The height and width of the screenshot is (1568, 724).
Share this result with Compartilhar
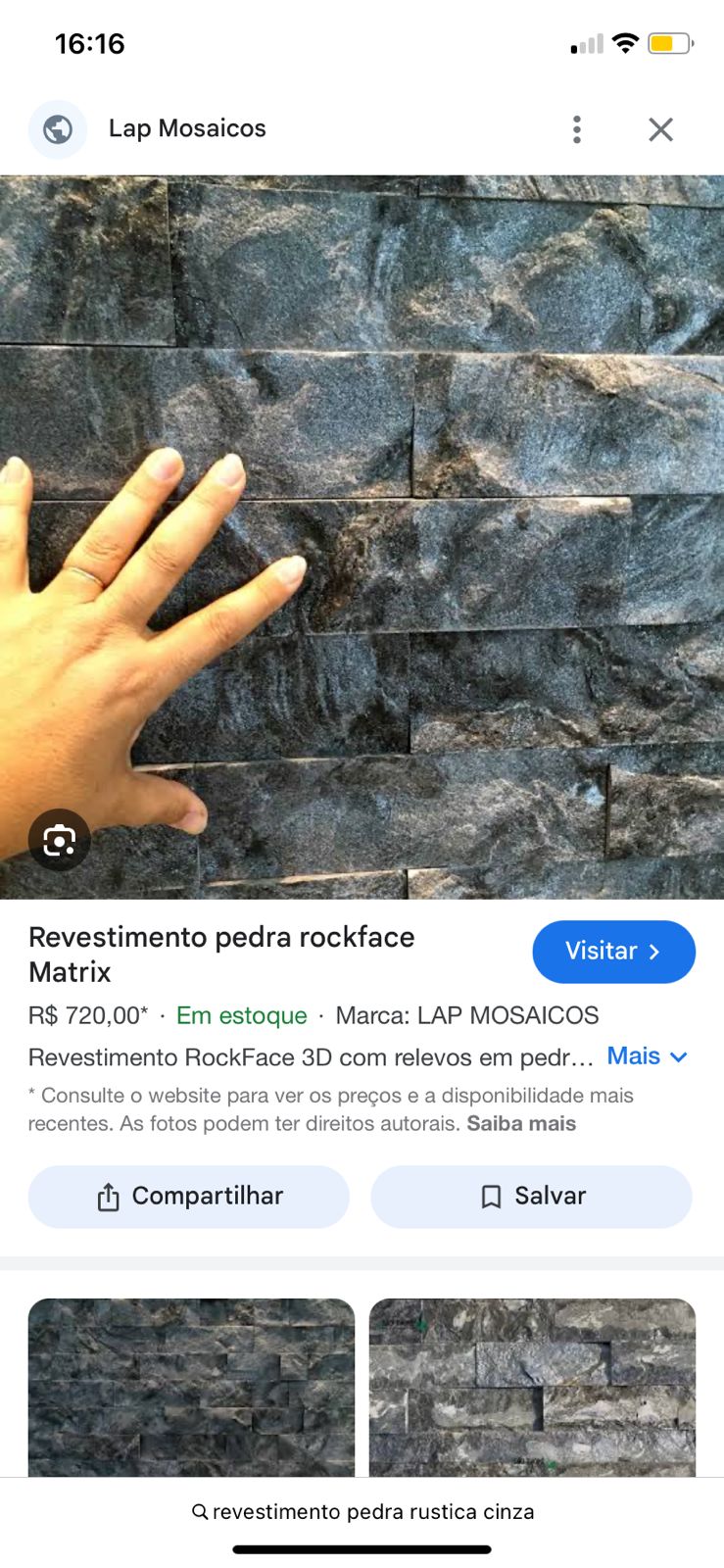[x=189, y=1197]
